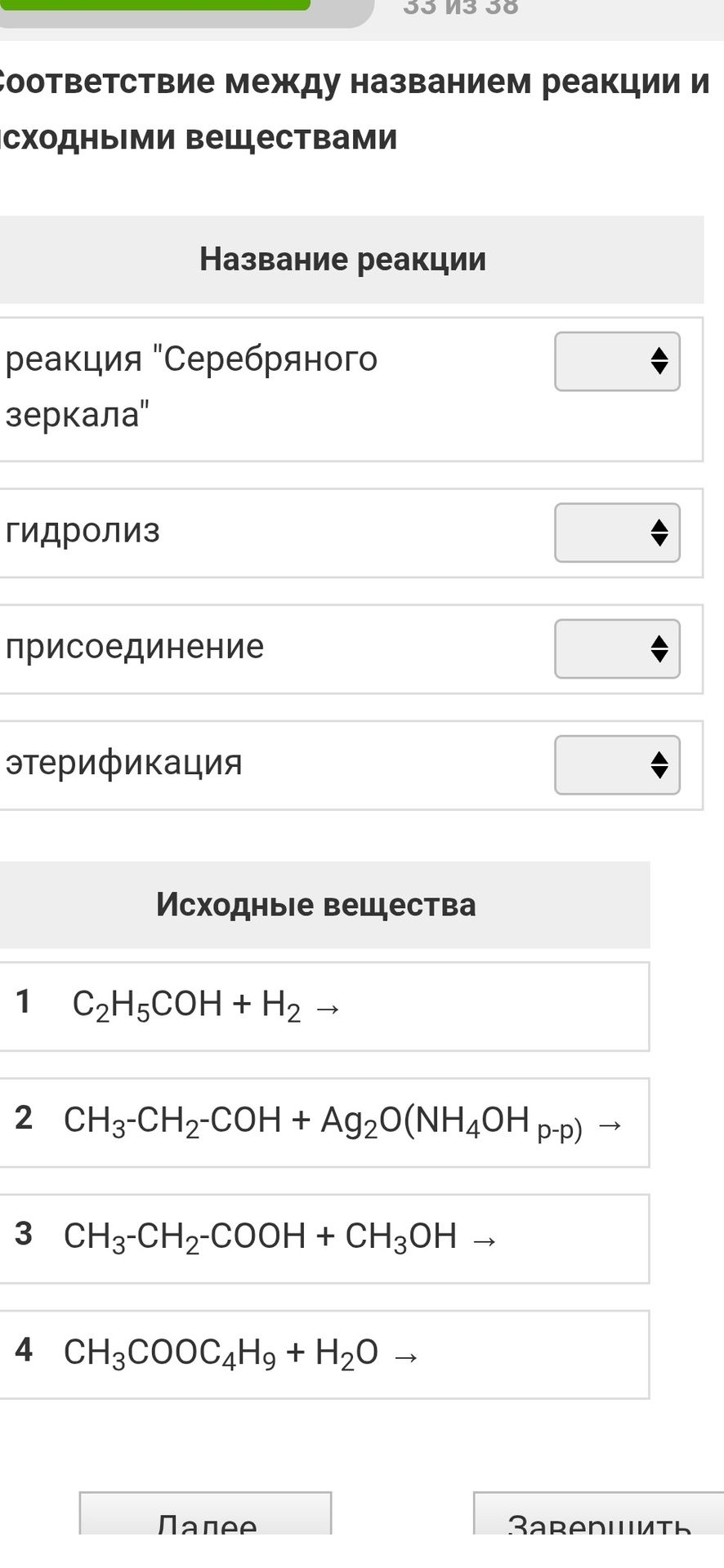Screen dimensions: 724x1568
Task: Expand the гидролиз answer dropdown
Action: 617,532
